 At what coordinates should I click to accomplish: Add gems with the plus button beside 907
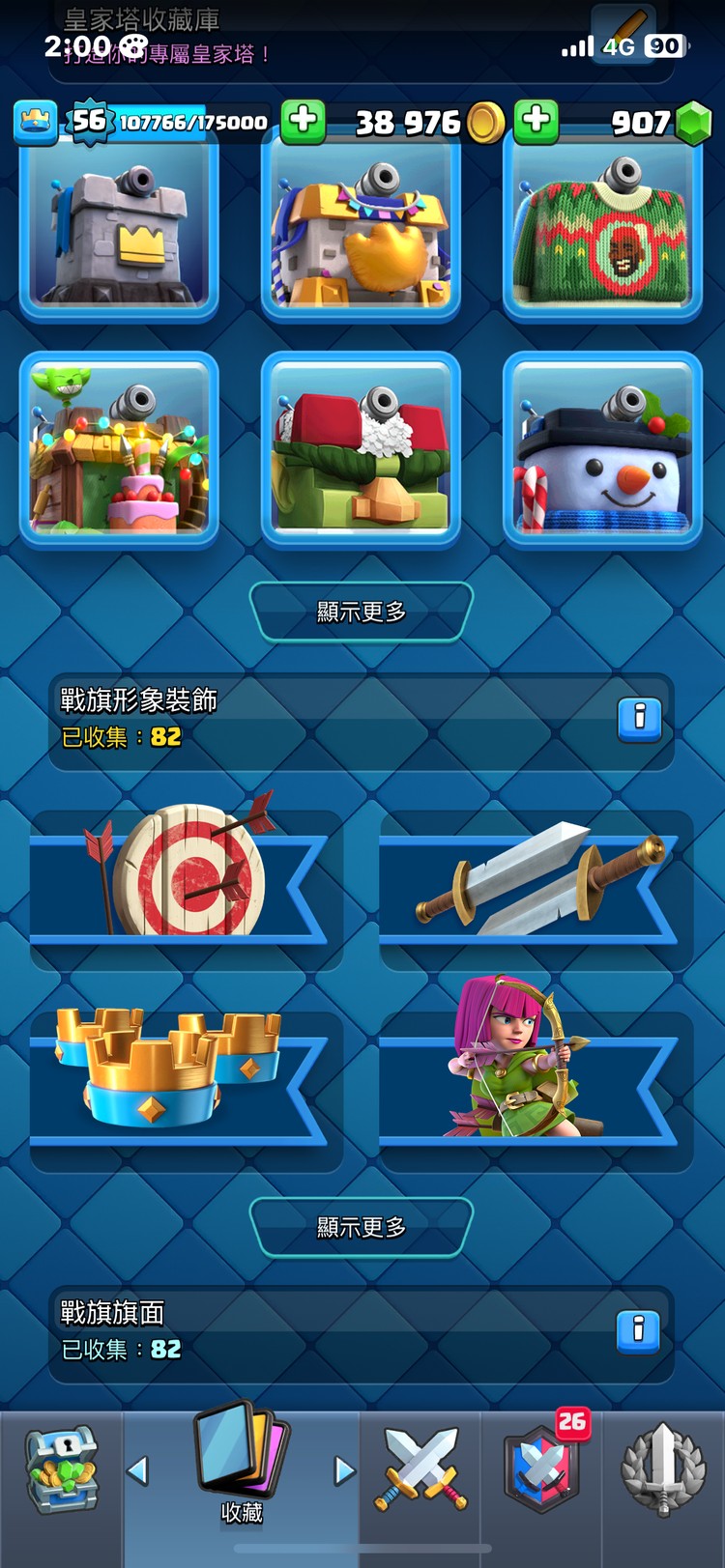(x=536, y=121)
